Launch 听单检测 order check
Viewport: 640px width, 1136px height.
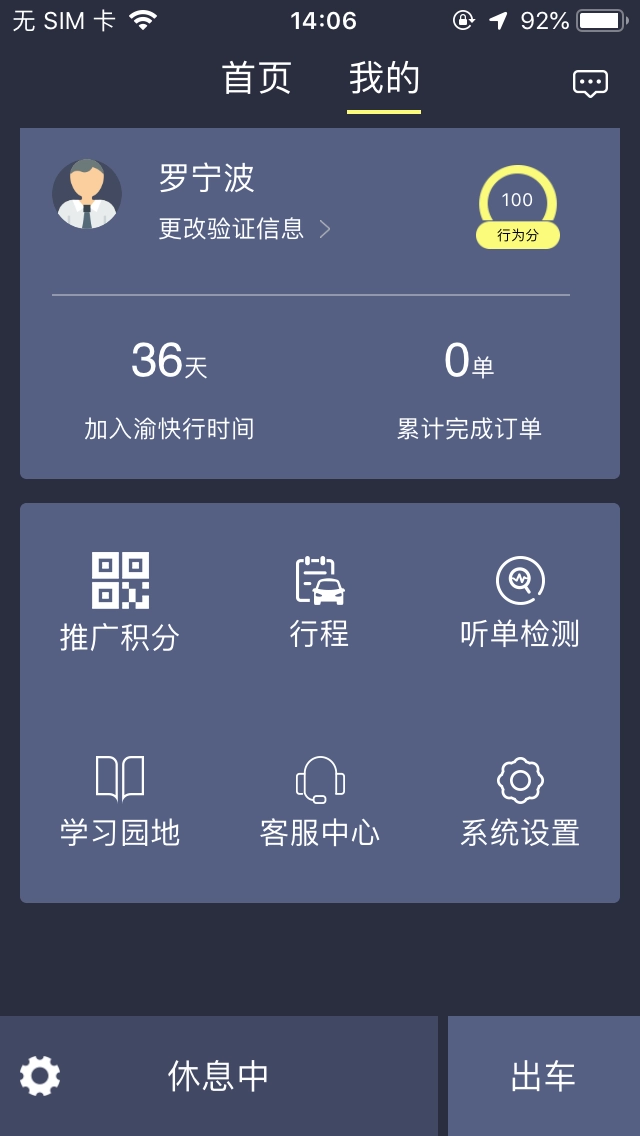(520, 602)
